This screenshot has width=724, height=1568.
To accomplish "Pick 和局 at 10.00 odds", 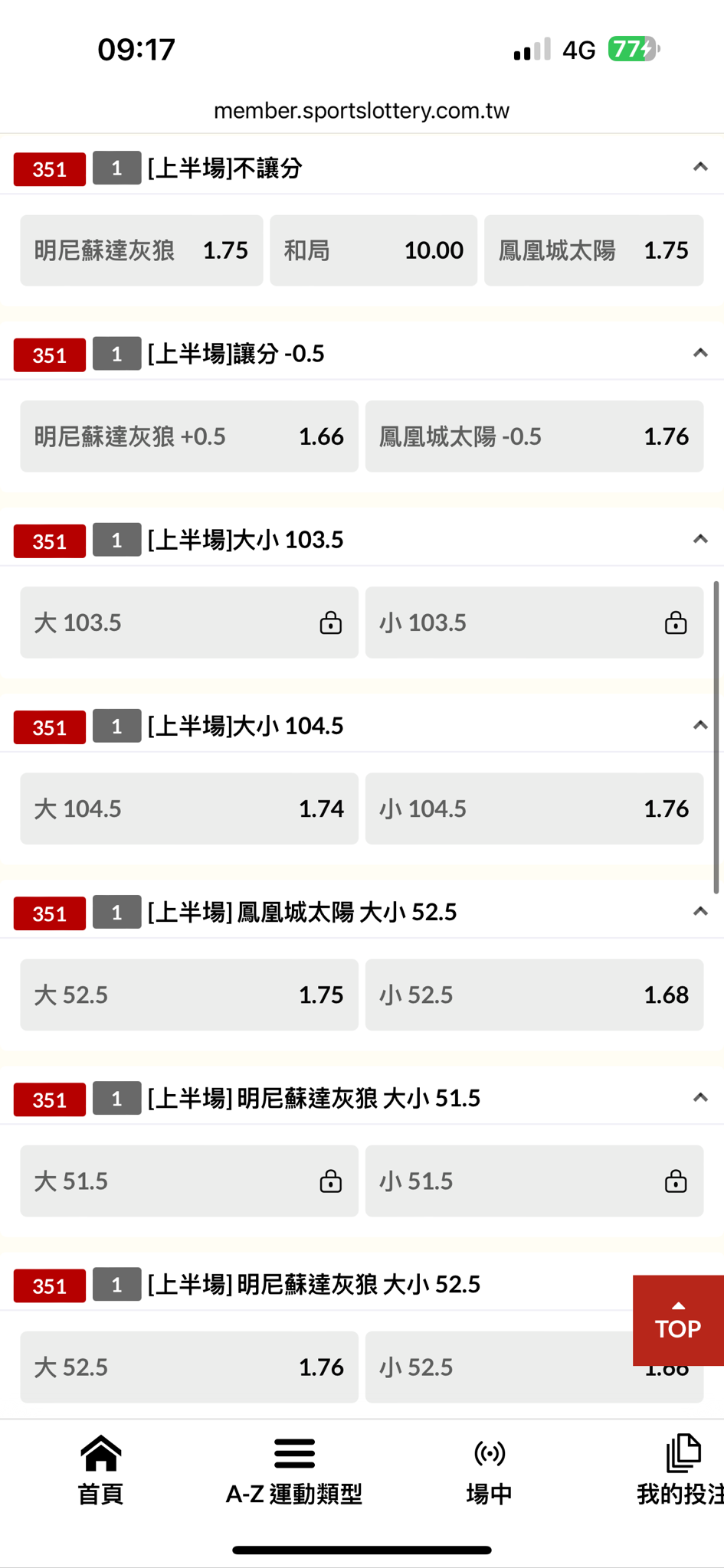I will (x=373, y=250).
